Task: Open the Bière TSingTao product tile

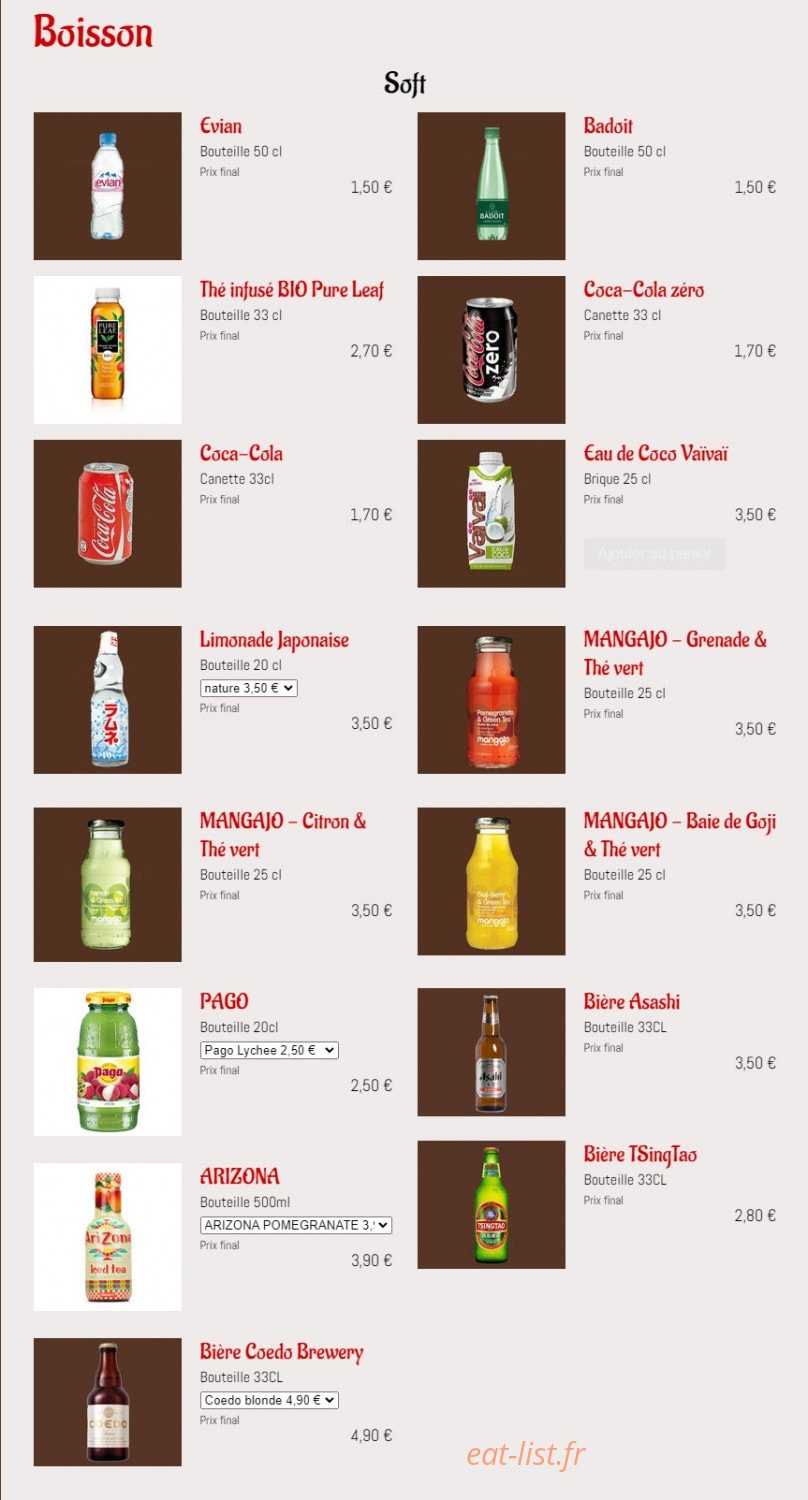Action: point(491,1205)
